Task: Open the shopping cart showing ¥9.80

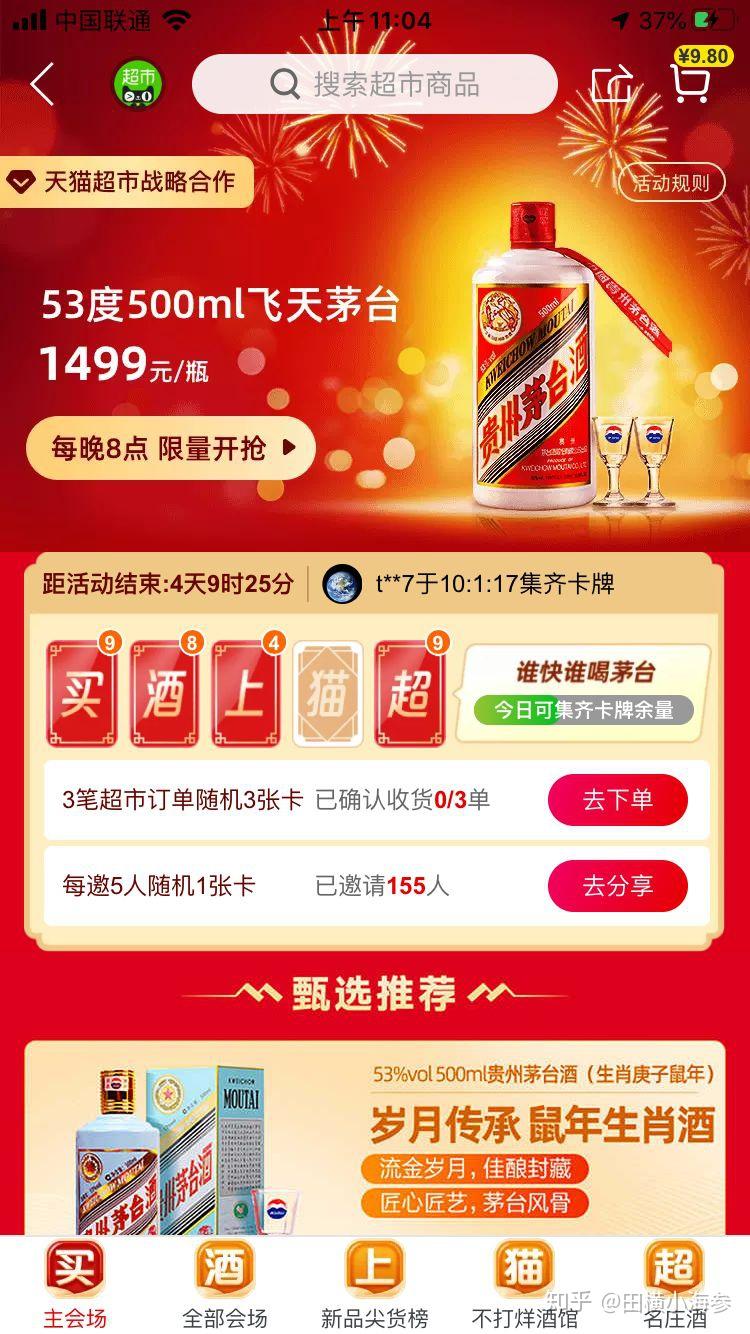Action: pyautogui.click(x=690, y=88)
